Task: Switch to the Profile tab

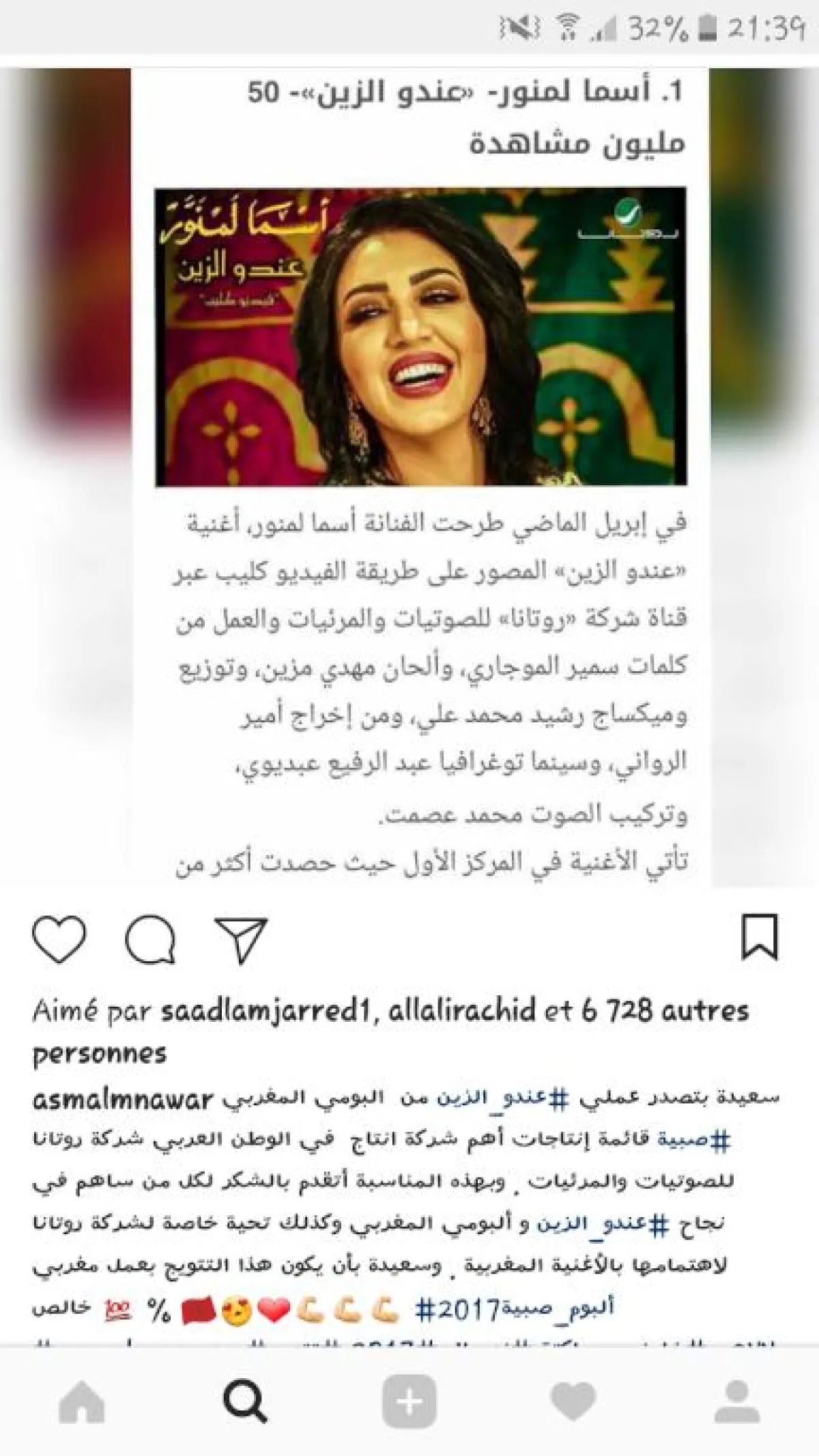Action: point(738,1403)
